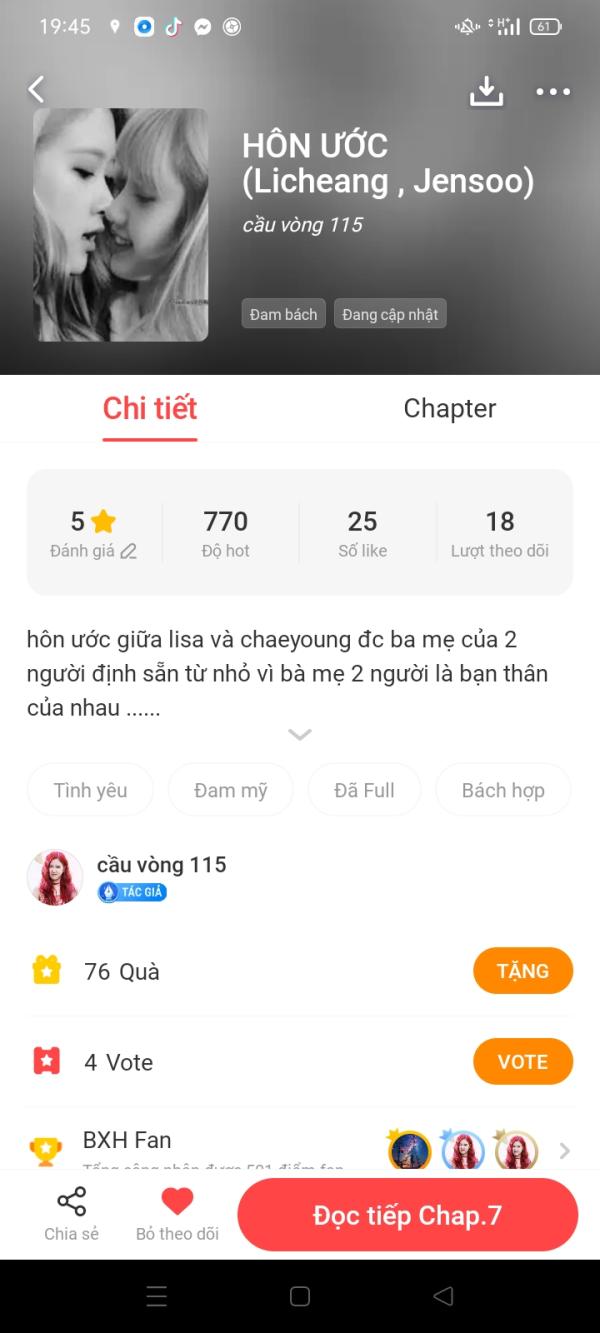Expand the full story description
The height and width of the screenshot is (1333, 600).
point(300,735)
